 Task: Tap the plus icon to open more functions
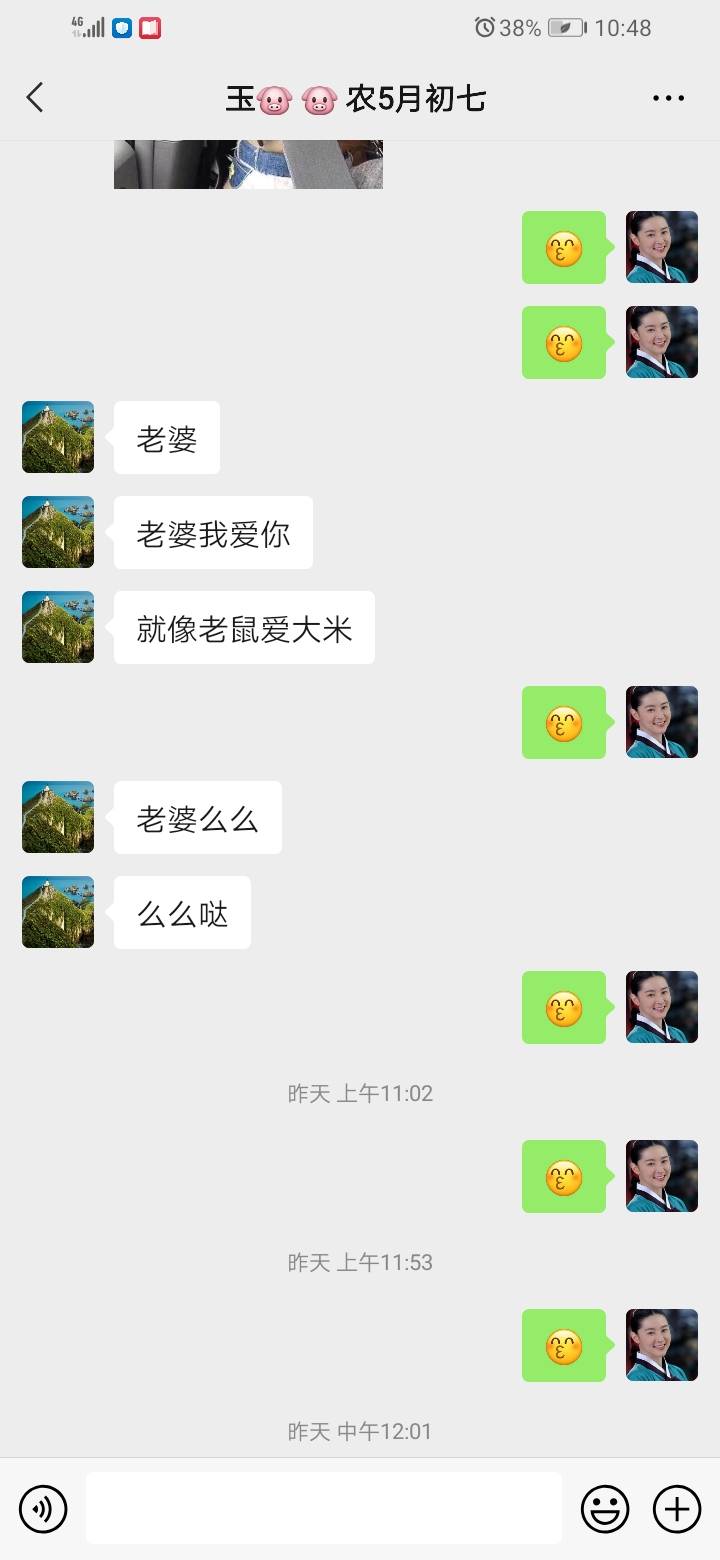point(678,1508)
